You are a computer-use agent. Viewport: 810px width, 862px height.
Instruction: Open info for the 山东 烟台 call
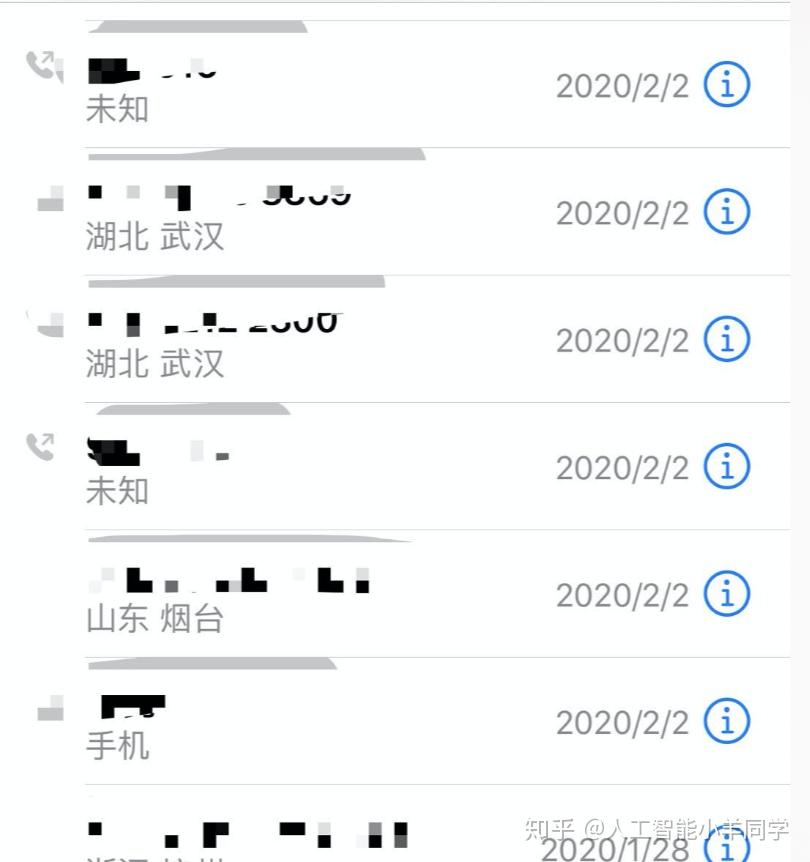pyautogui.click(x=726, y=594)
